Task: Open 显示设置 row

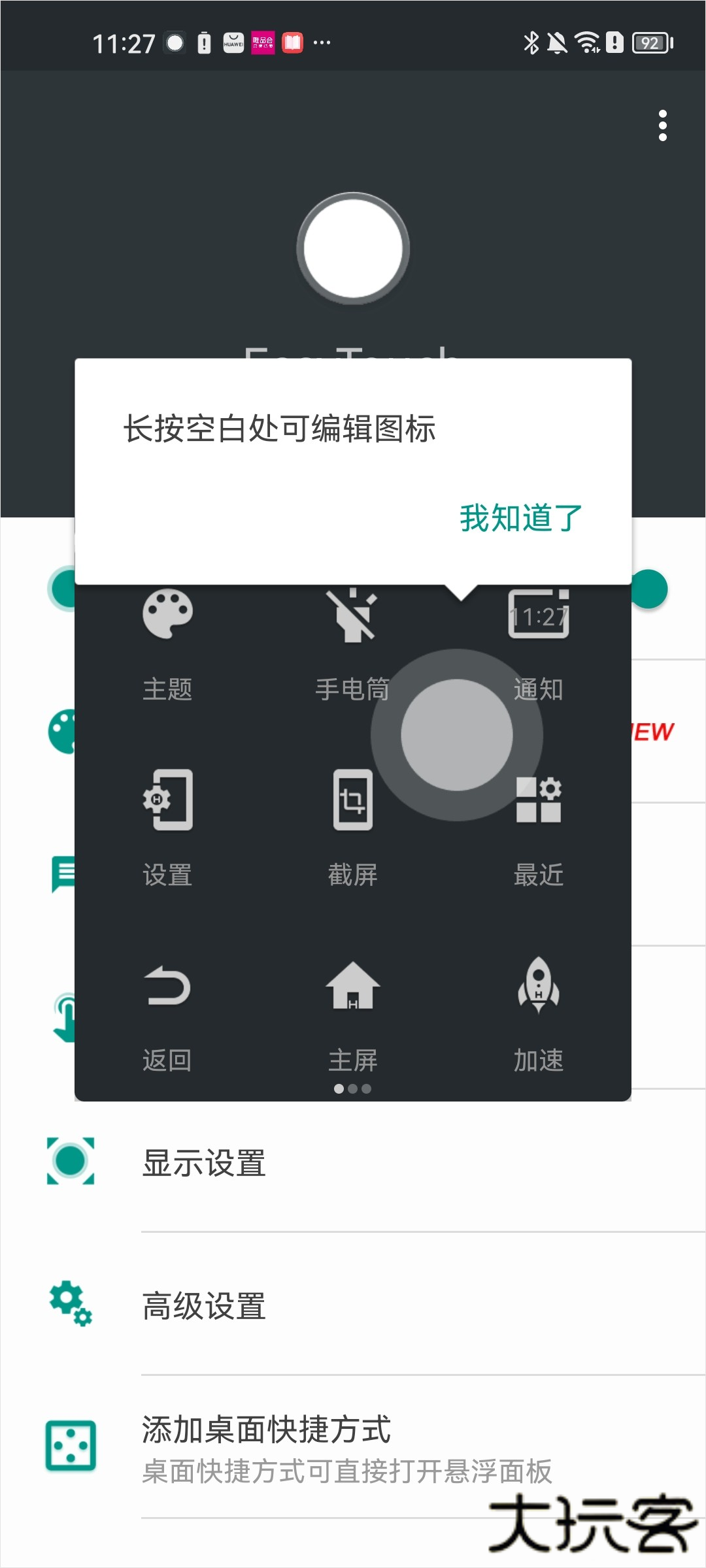Action: pyautogui.click(x=353, y=1163)
